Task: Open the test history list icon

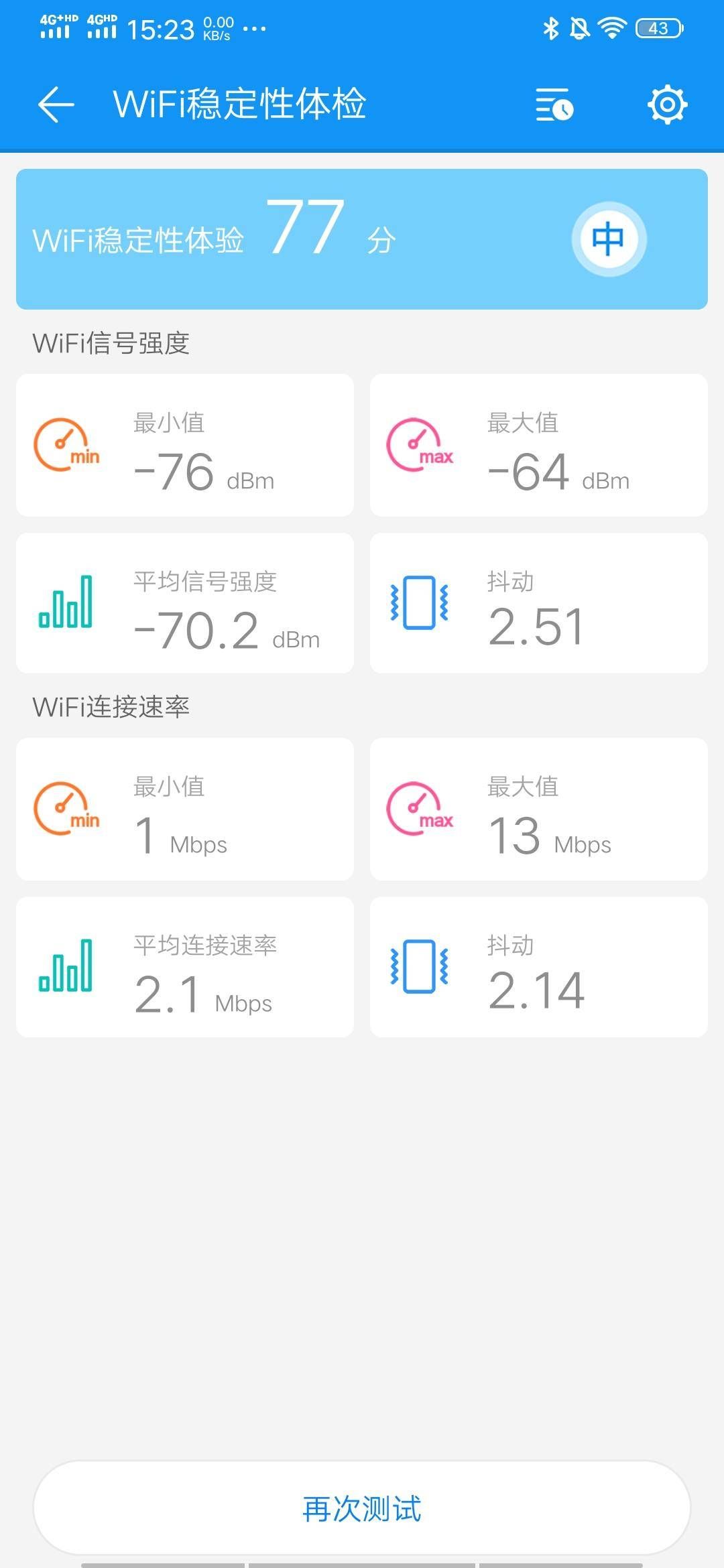Action: point(554,105)
